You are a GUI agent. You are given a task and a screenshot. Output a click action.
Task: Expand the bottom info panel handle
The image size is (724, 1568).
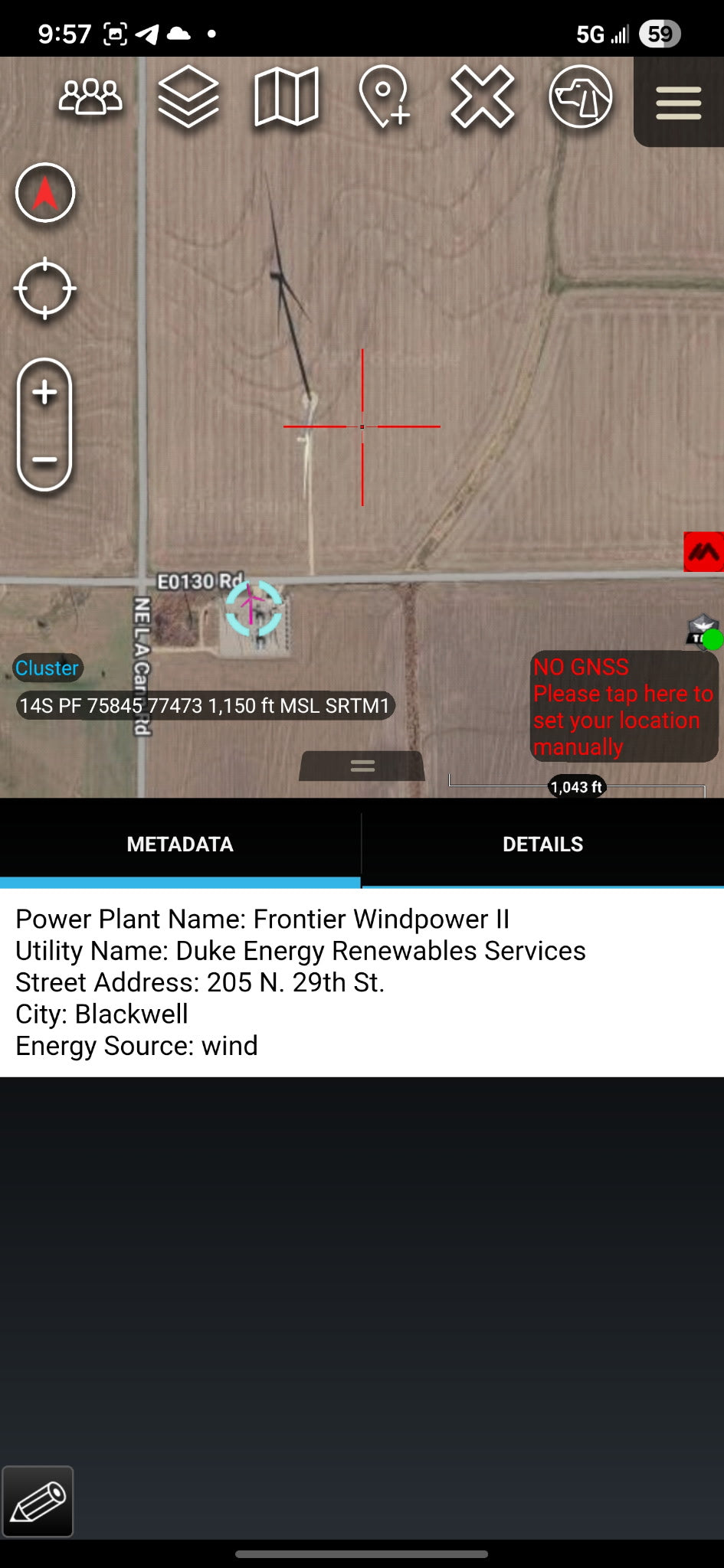click(x=362, y=764)
